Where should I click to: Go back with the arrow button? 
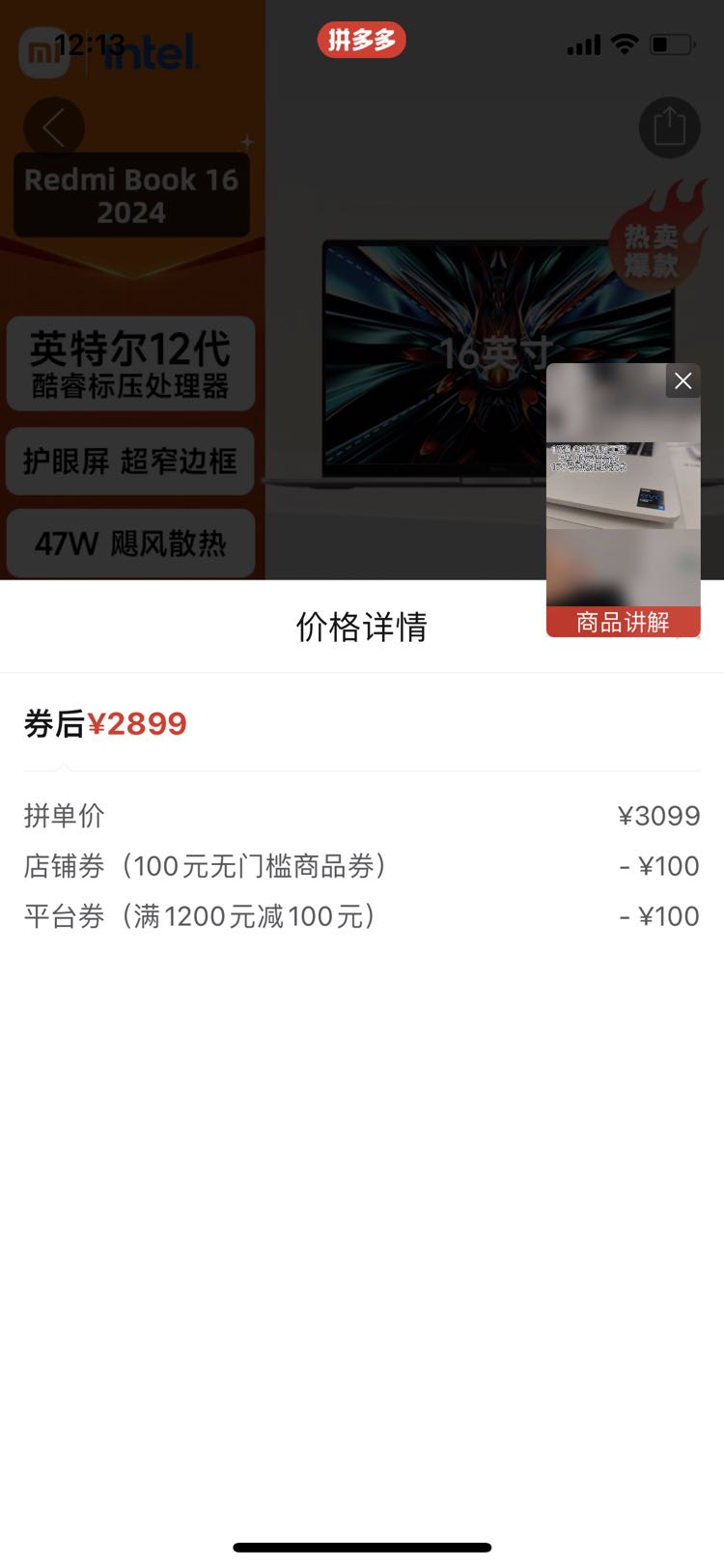click(54, 127)
